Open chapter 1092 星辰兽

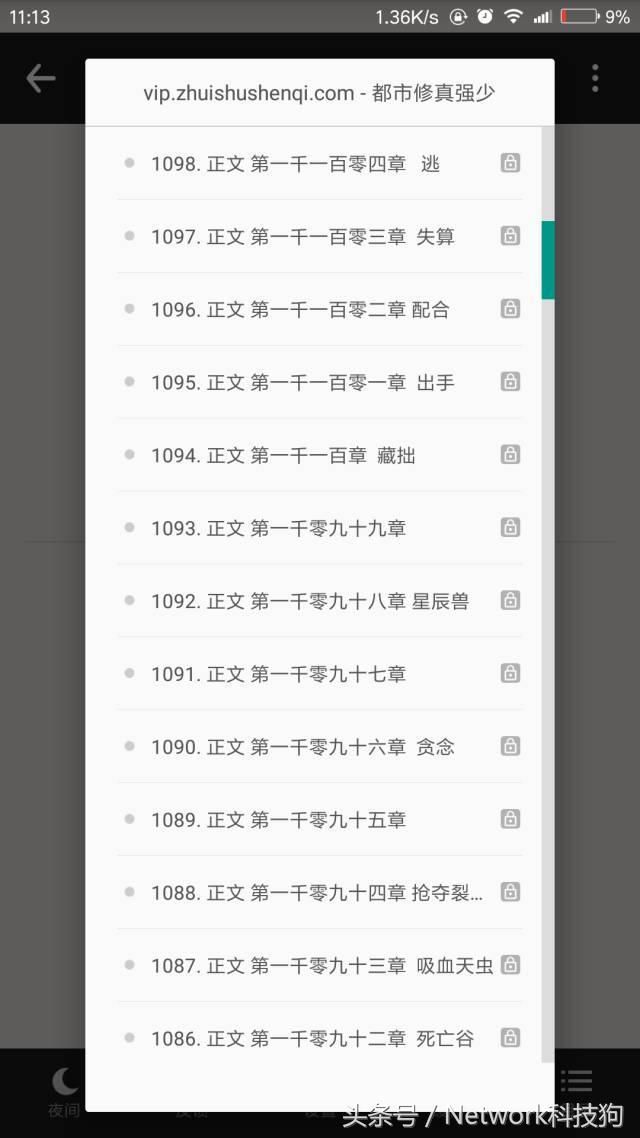click(x=320, y=601)
